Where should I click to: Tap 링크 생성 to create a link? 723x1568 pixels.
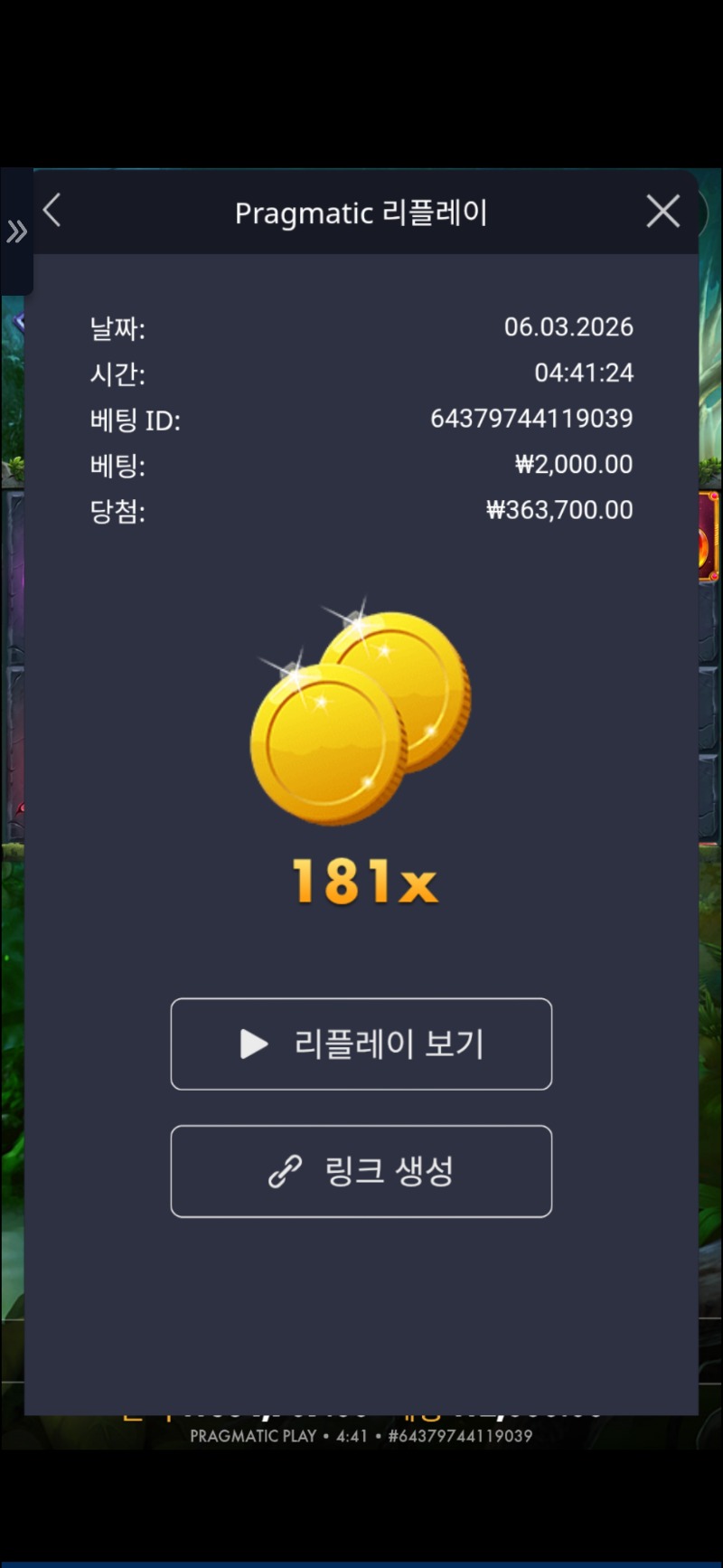361,1171
